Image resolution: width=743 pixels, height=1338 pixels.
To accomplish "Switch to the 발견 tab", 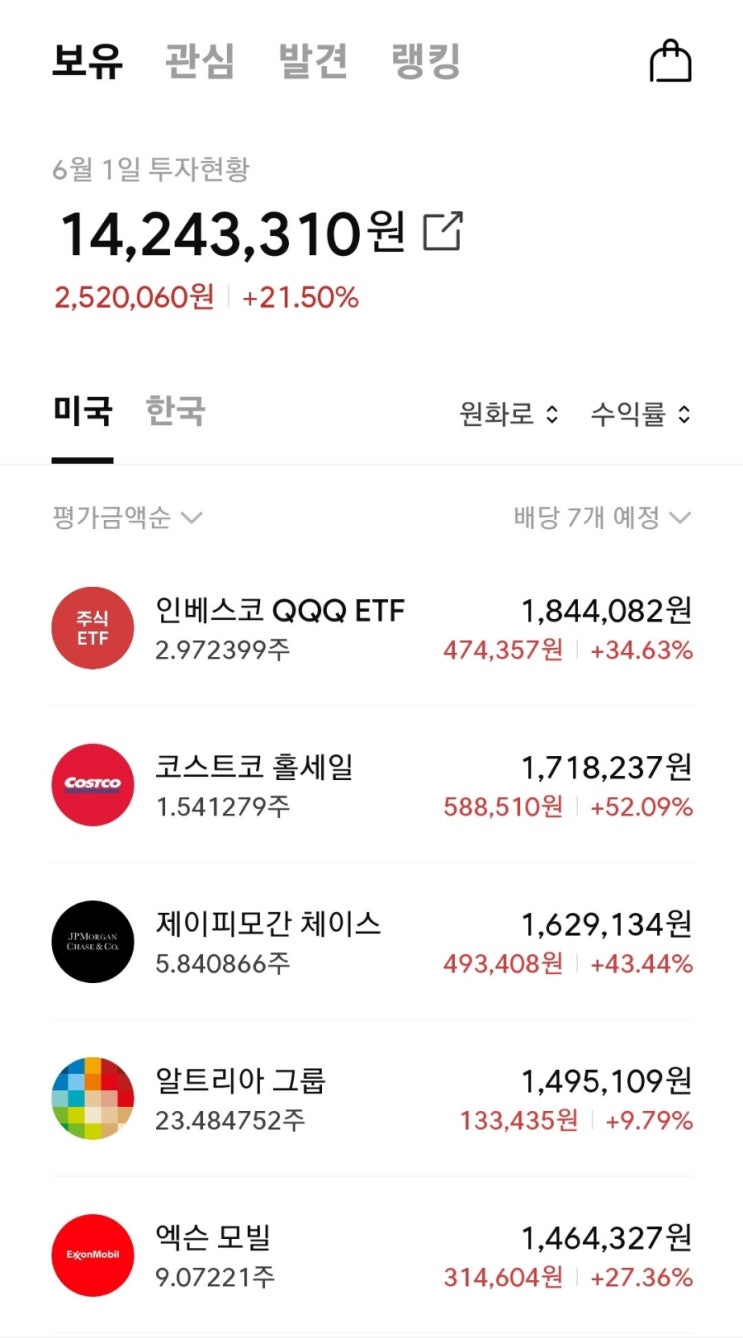I will pos(313,62).
